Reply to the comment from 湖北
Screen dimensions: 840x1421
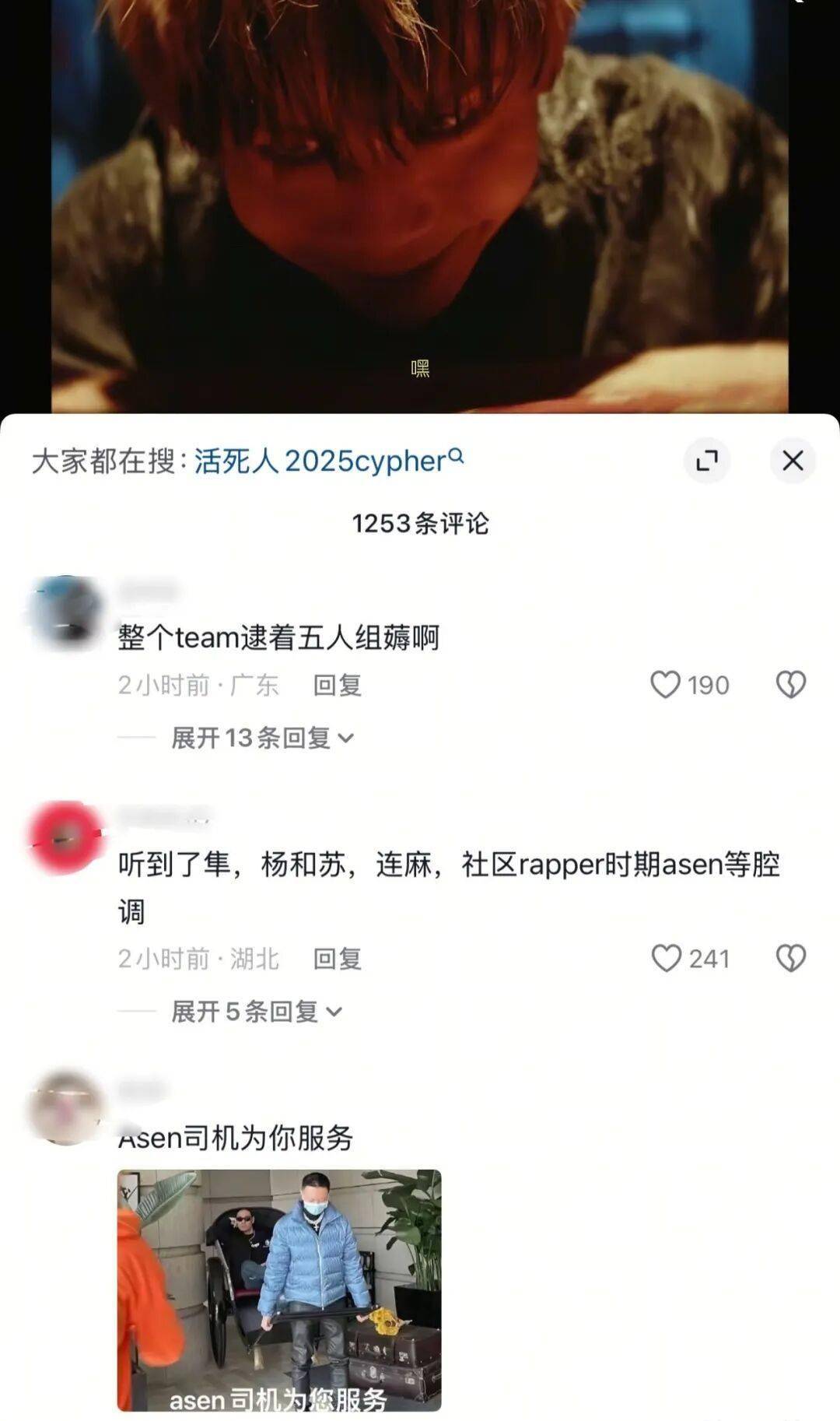click(x=337, y=960)
